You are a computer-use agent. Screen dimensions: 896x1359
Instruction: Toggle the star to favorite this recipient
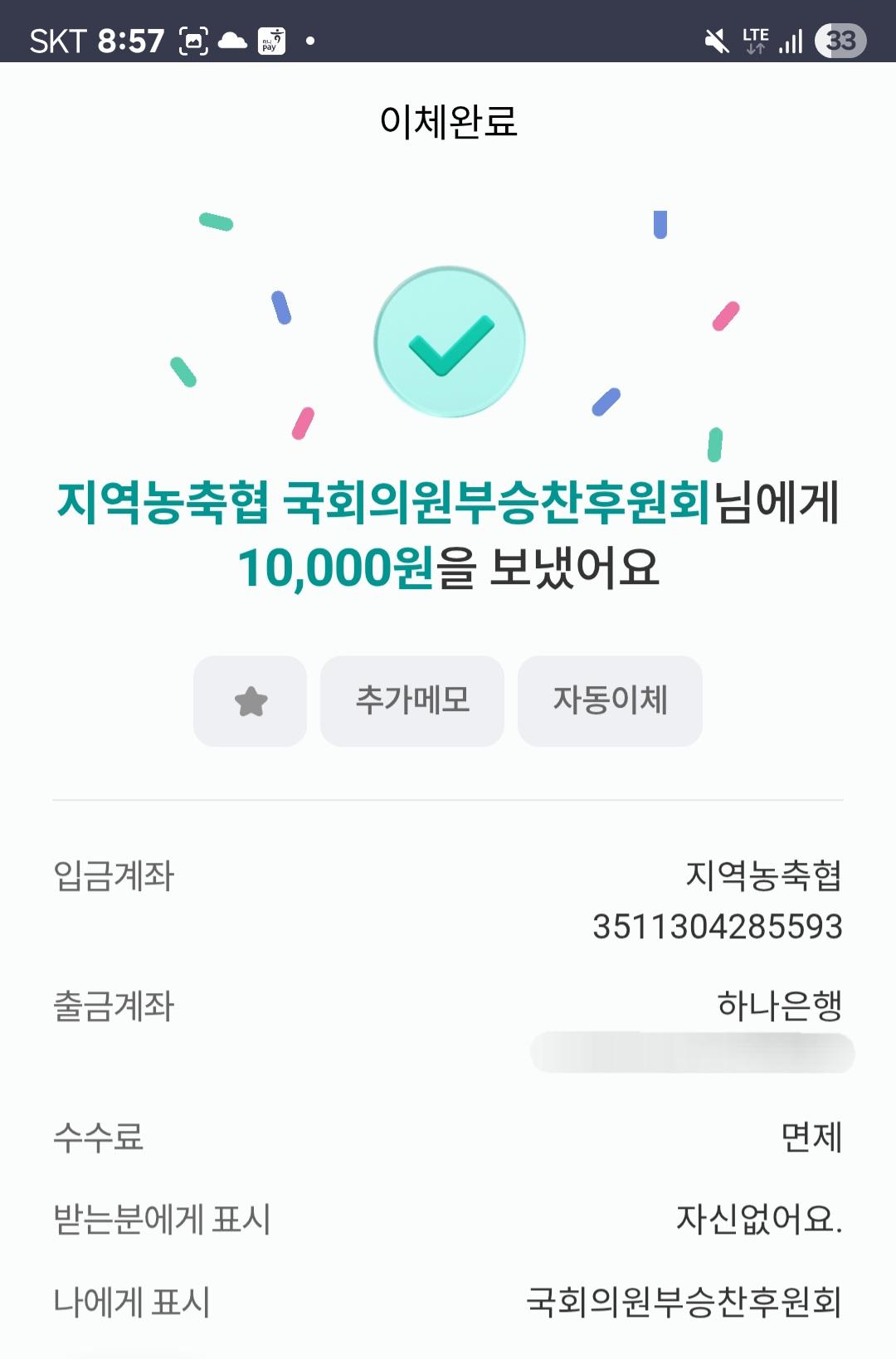pos(249,701)
